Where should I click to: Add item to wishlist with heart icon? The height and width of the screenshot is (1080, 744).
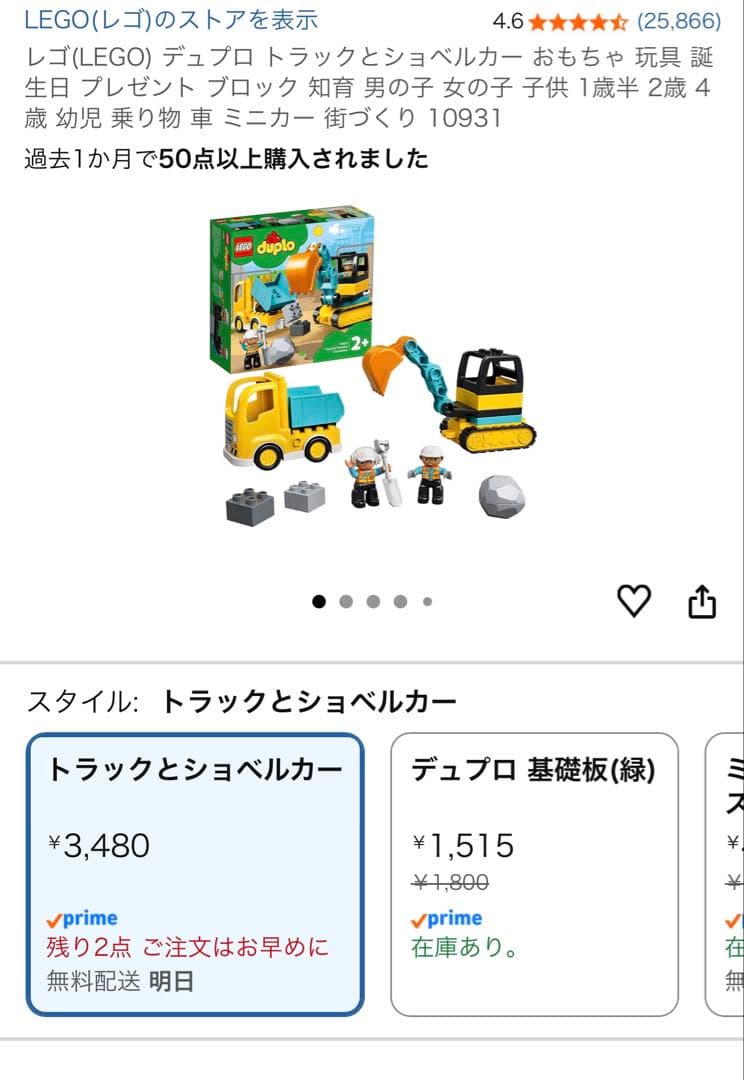click(x=634, y=601)
